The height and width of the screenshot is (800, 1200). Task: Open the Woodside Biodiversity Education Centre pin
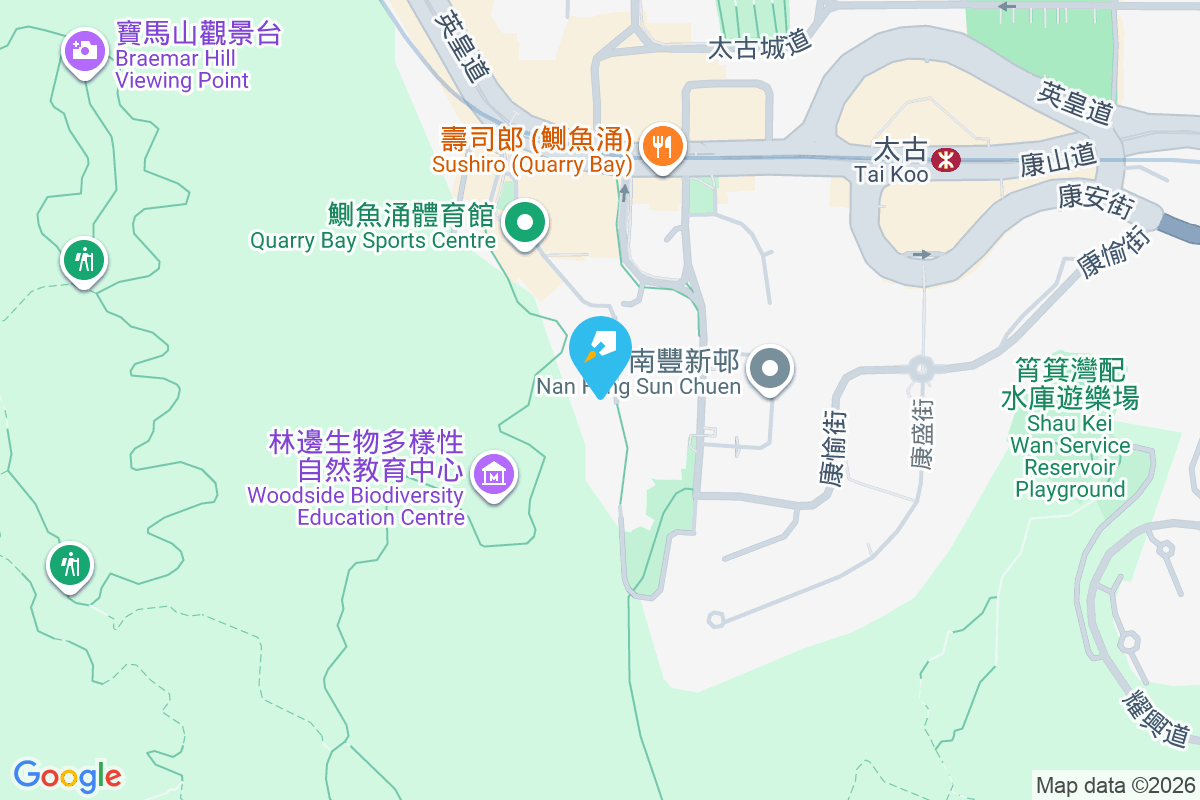pos(493,474)
